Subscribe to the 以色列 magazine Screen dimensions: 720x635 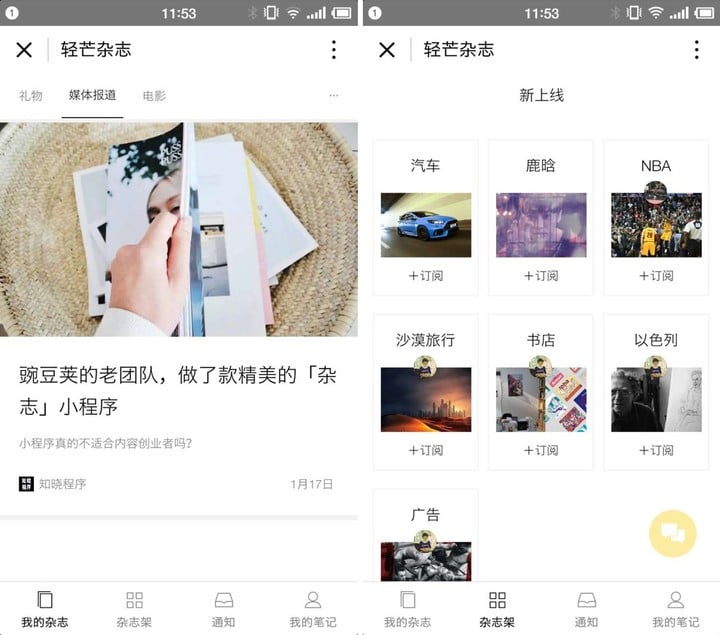pyautogui.click(x=656, y=450)
